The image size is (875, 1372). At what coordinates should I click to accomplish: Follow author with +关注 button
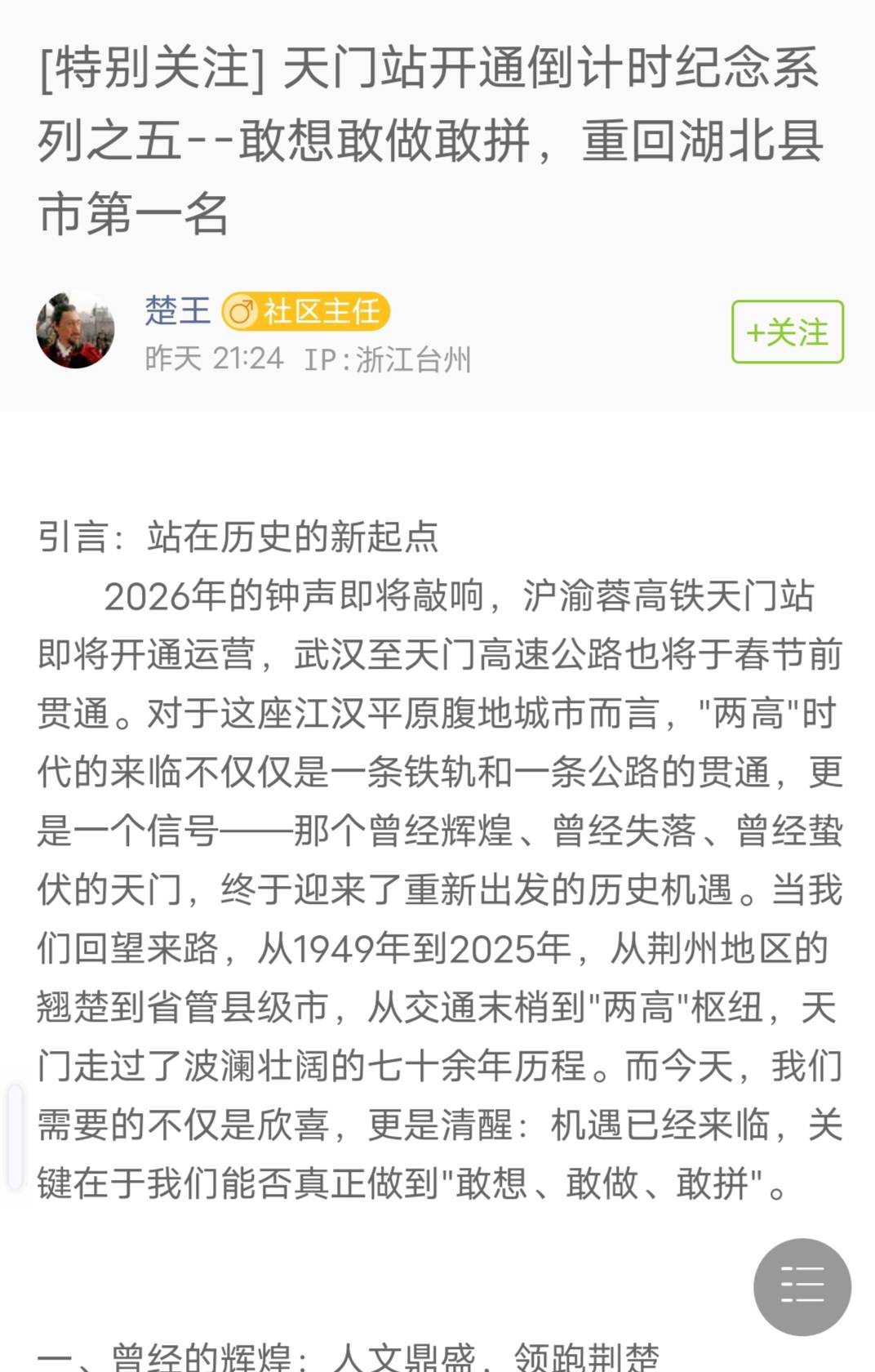click(787, 332)
